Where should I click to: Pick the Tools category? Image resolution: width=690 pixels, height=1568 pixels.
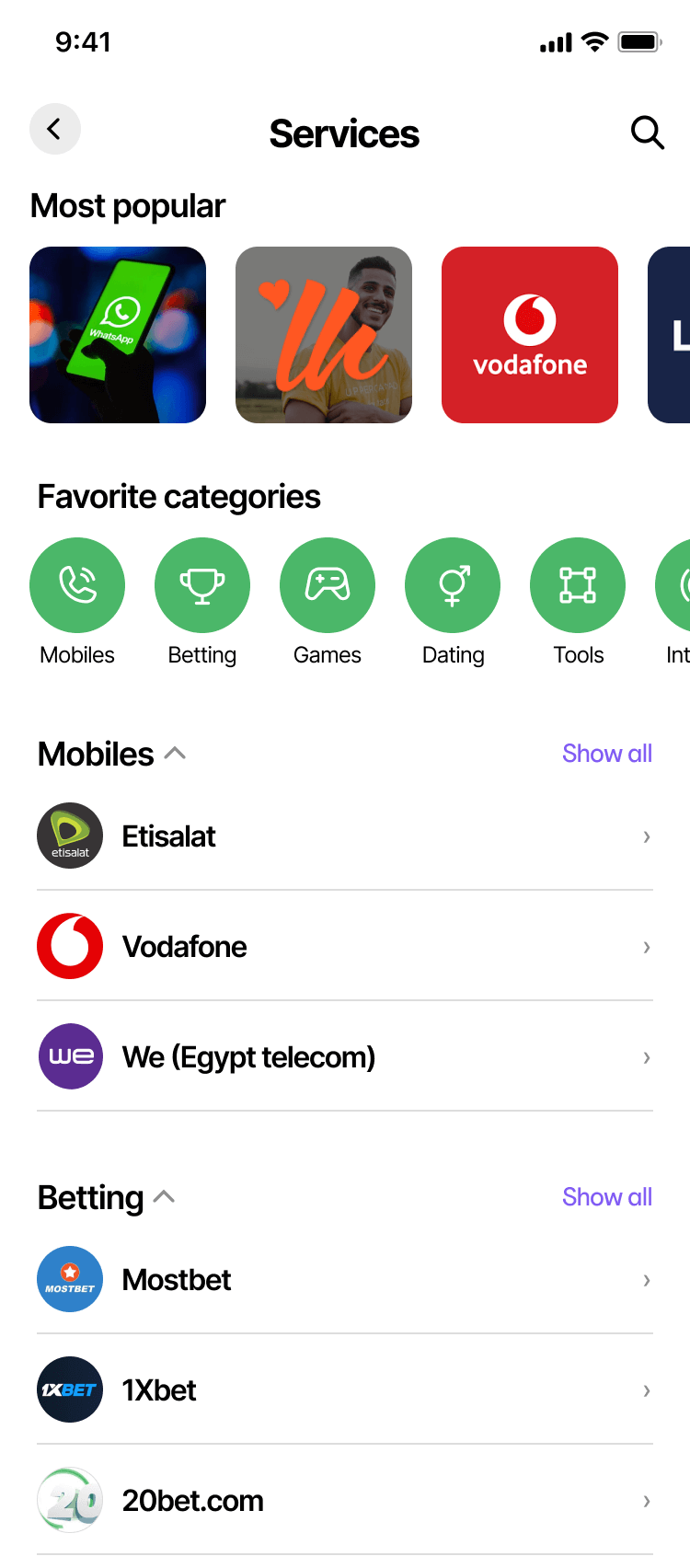578,585
